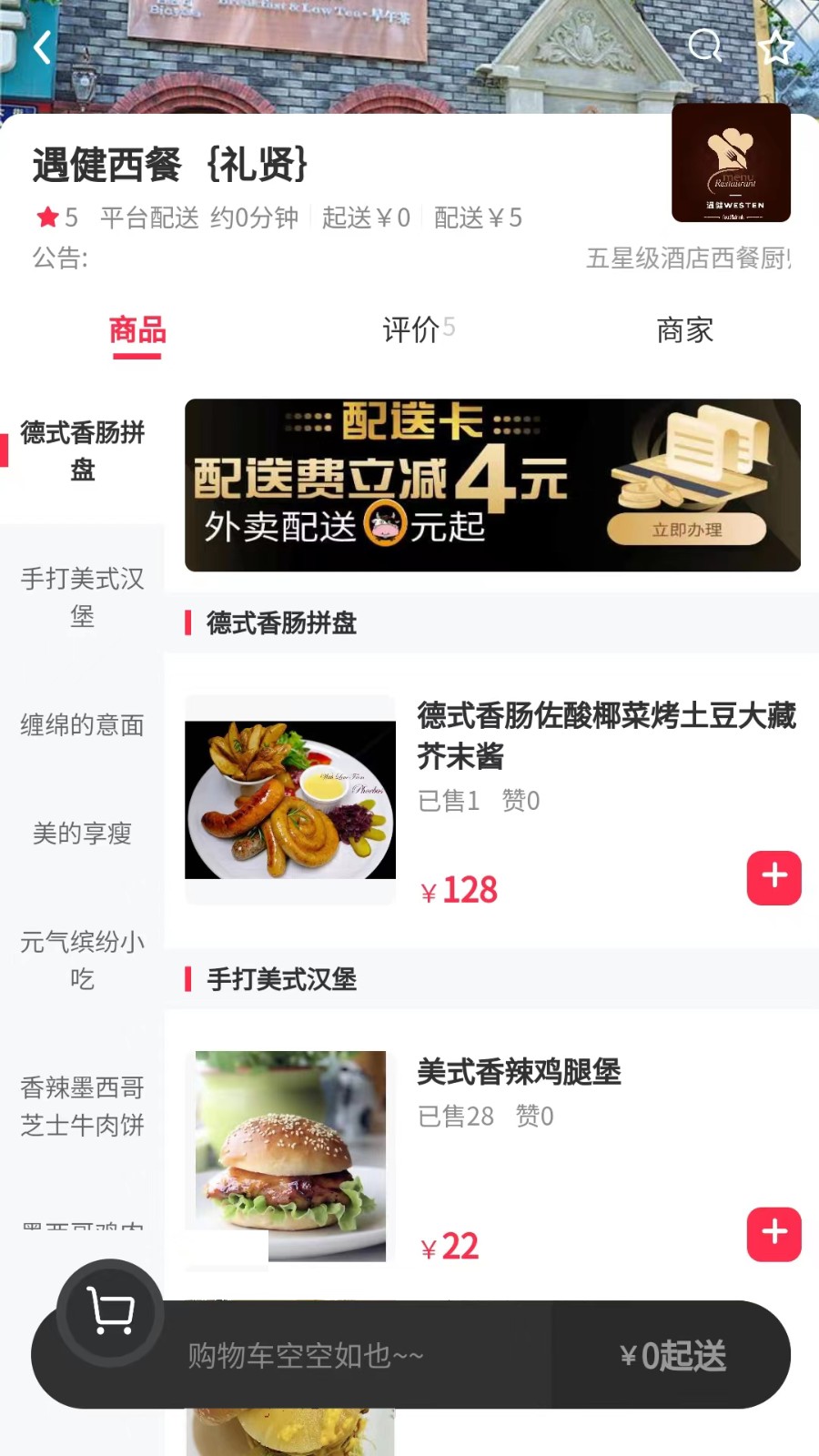Choose the 德式香肠拼盘 category
The width and height of the screenshot is (819, 1456).
[x=82, y=450]
